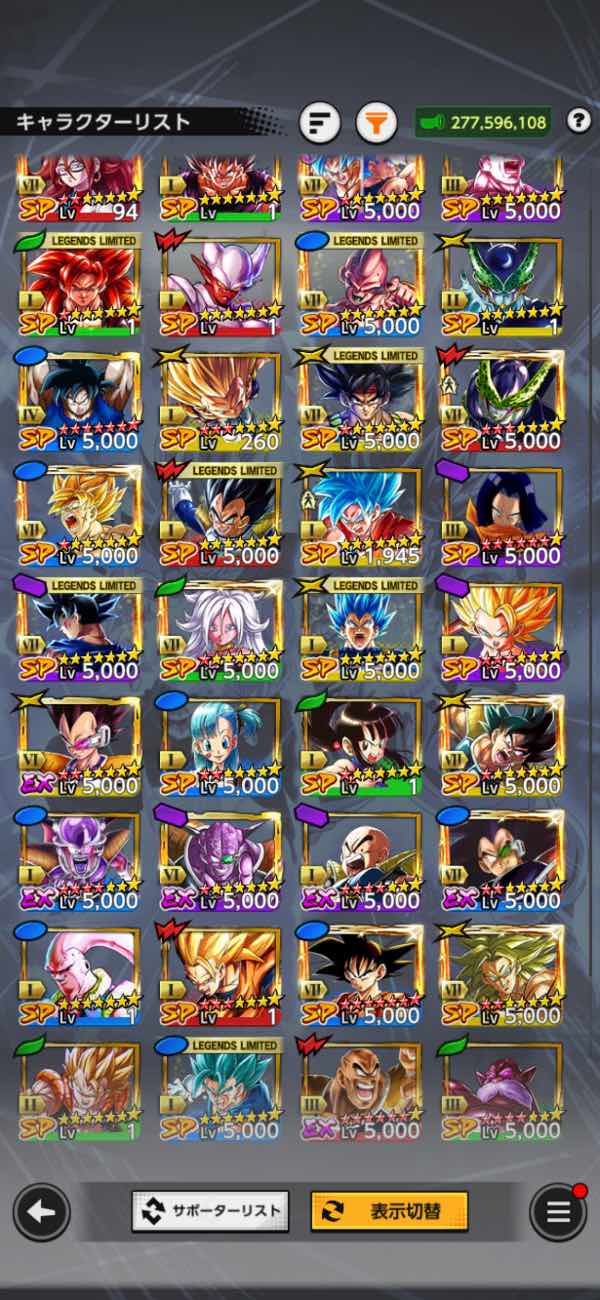
Task: Open the Broly SP tile with green hair
Action: [500, 975]
